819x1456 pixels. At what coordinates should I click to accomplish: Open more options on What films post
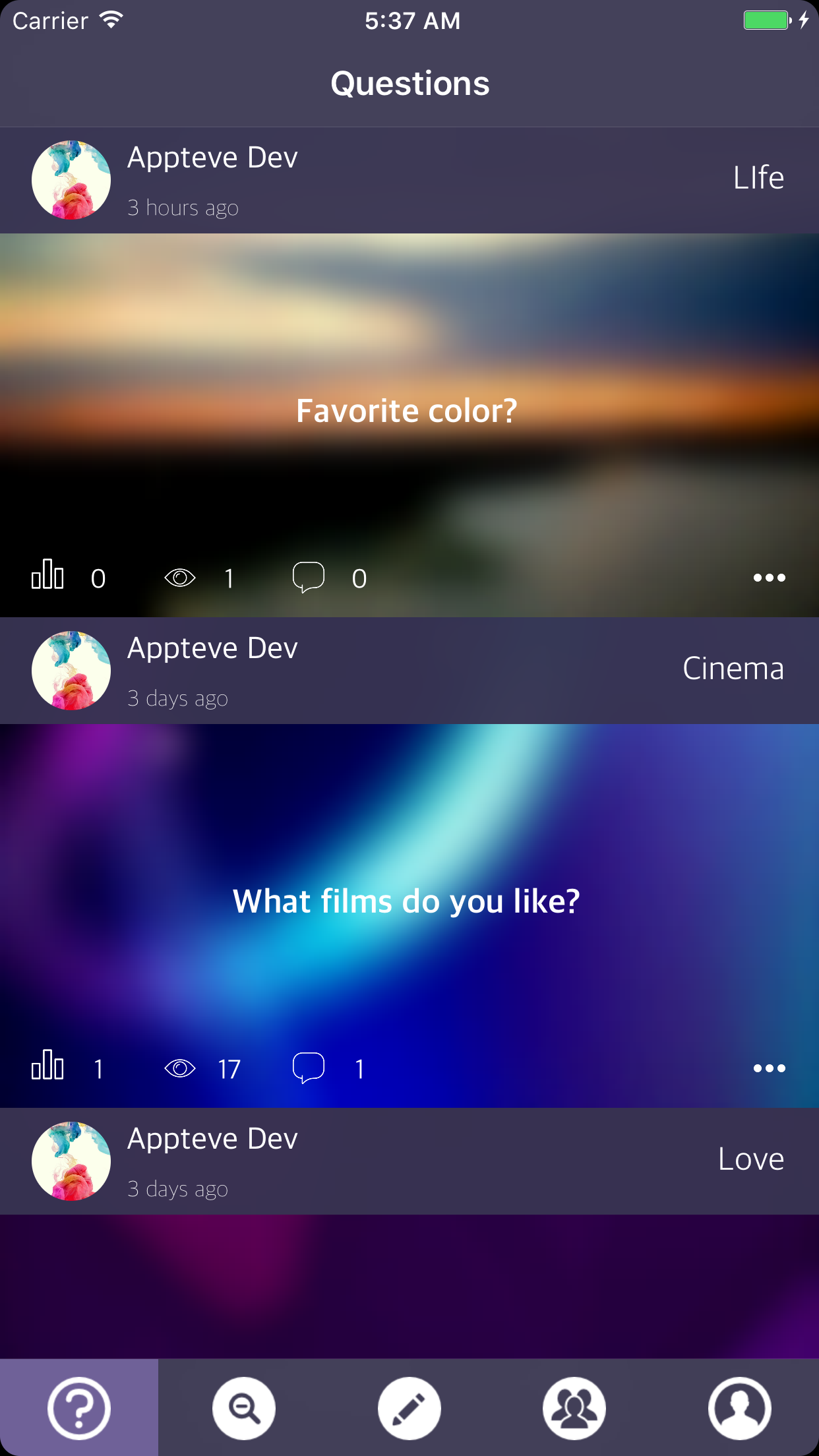769,1068
